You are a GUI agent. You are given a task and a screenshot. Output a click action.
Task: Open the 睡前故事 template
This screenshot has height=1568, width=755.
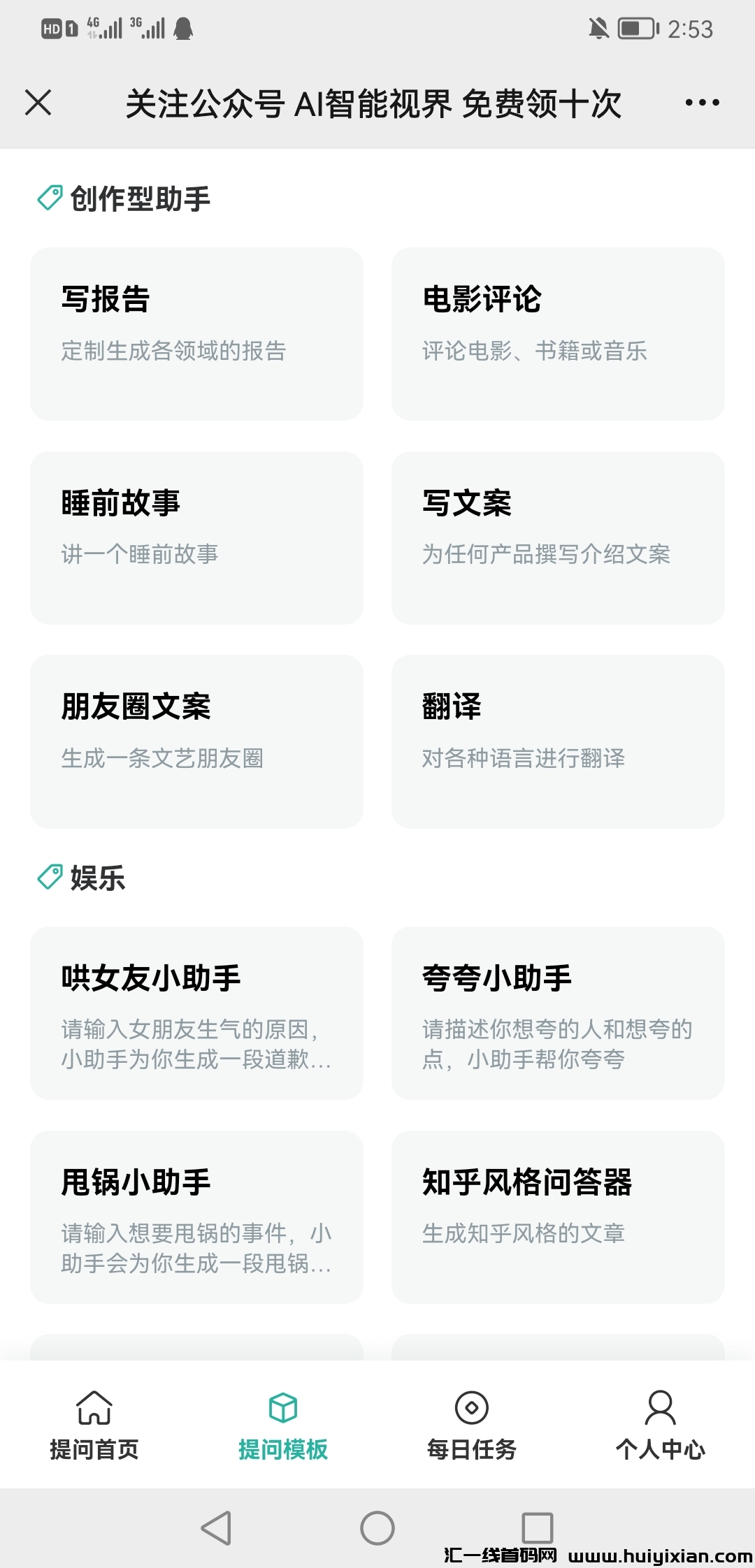[196, 537]
